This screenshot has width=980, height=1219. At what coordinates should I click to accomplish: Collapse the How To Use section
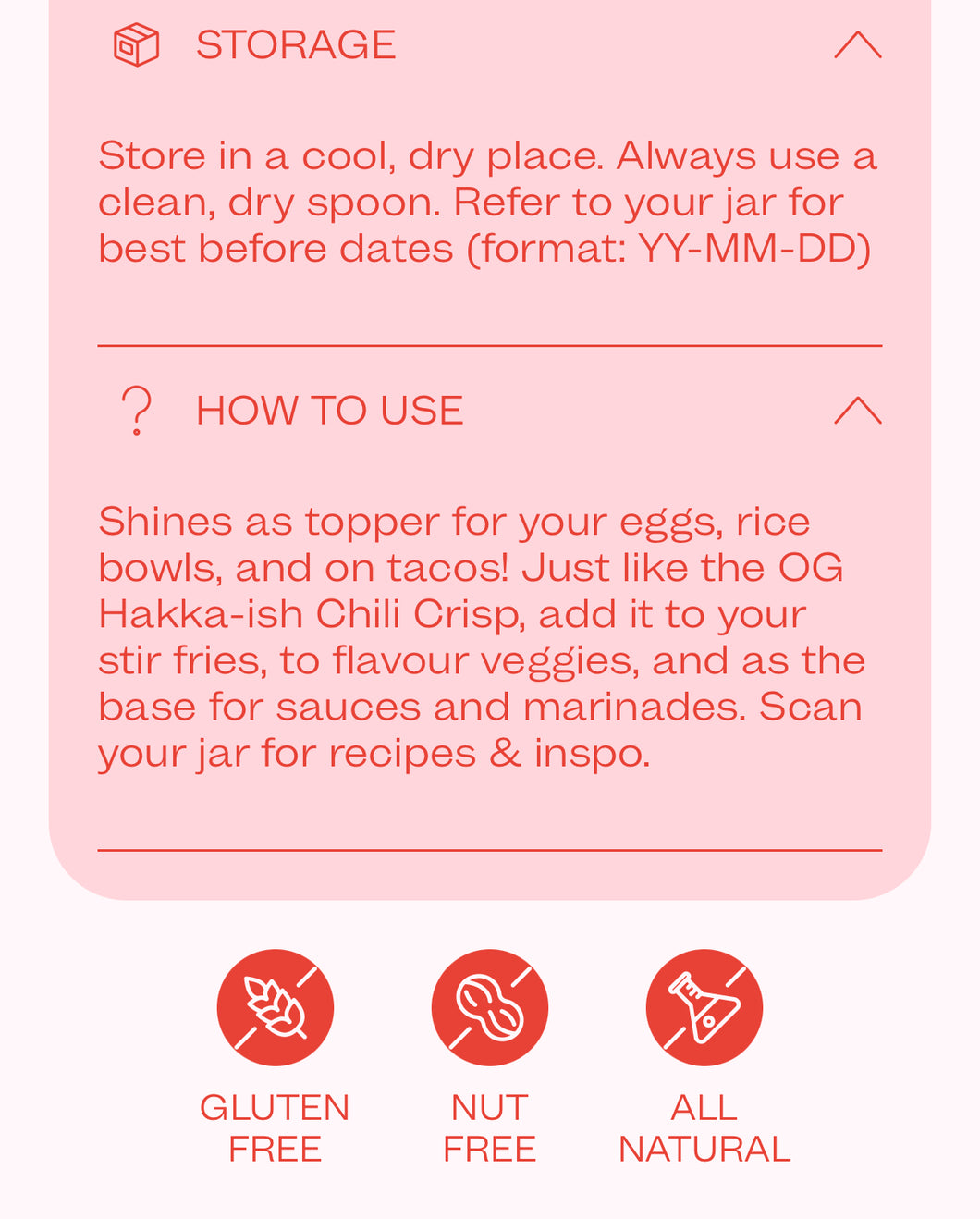(857, 411)
